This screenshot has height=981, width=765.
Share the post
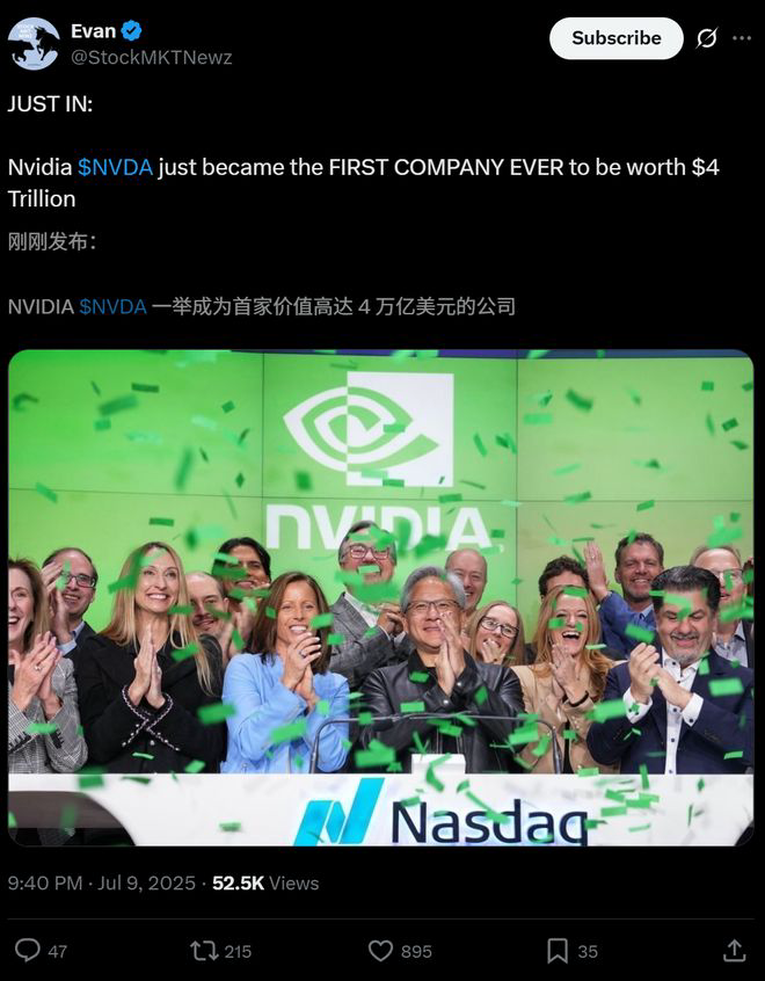734,950
